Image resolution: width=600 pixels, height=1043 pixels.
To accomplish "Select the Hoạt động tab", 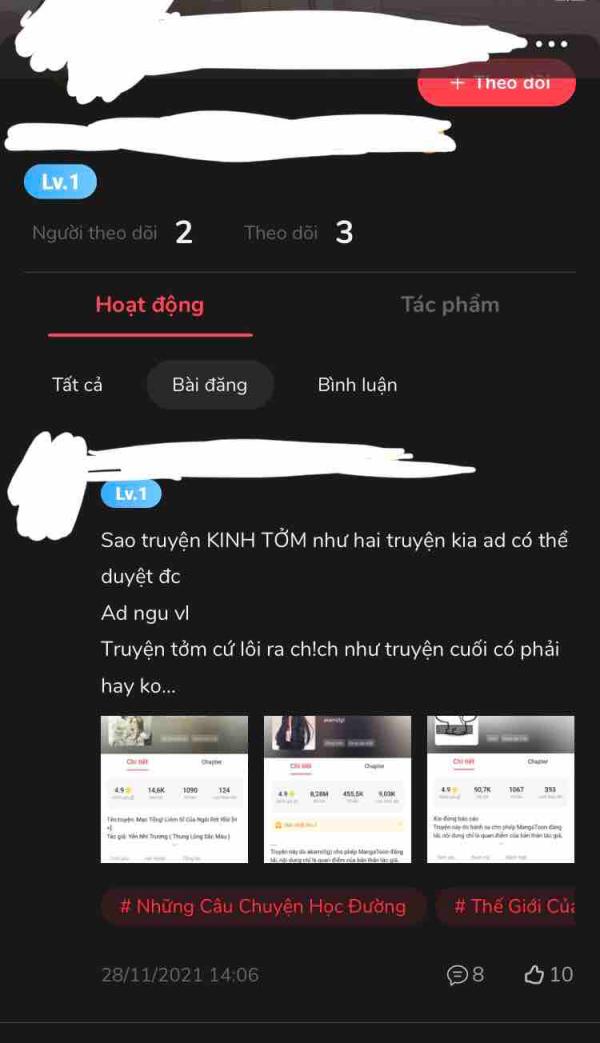I will [x=150, y=305].
